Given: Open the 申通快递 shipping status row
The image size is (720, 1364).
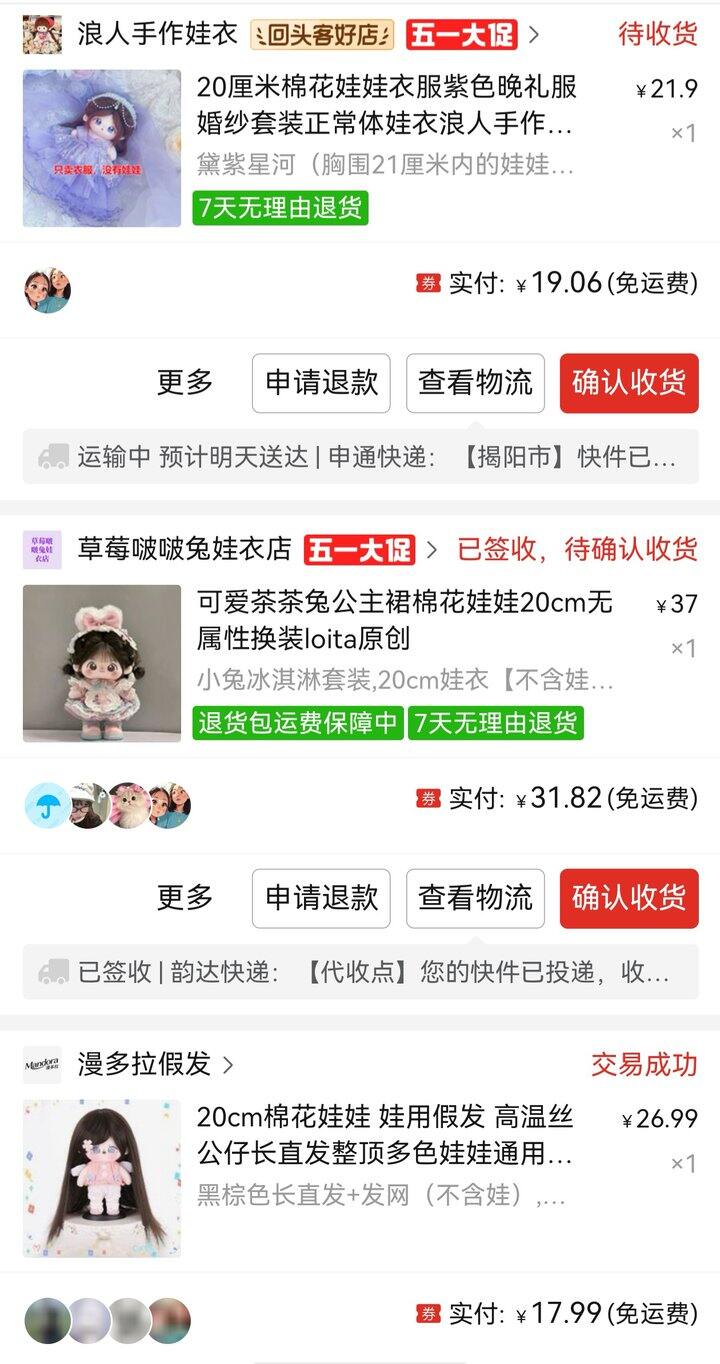Looking at the screenshot, I should (360, 458).
